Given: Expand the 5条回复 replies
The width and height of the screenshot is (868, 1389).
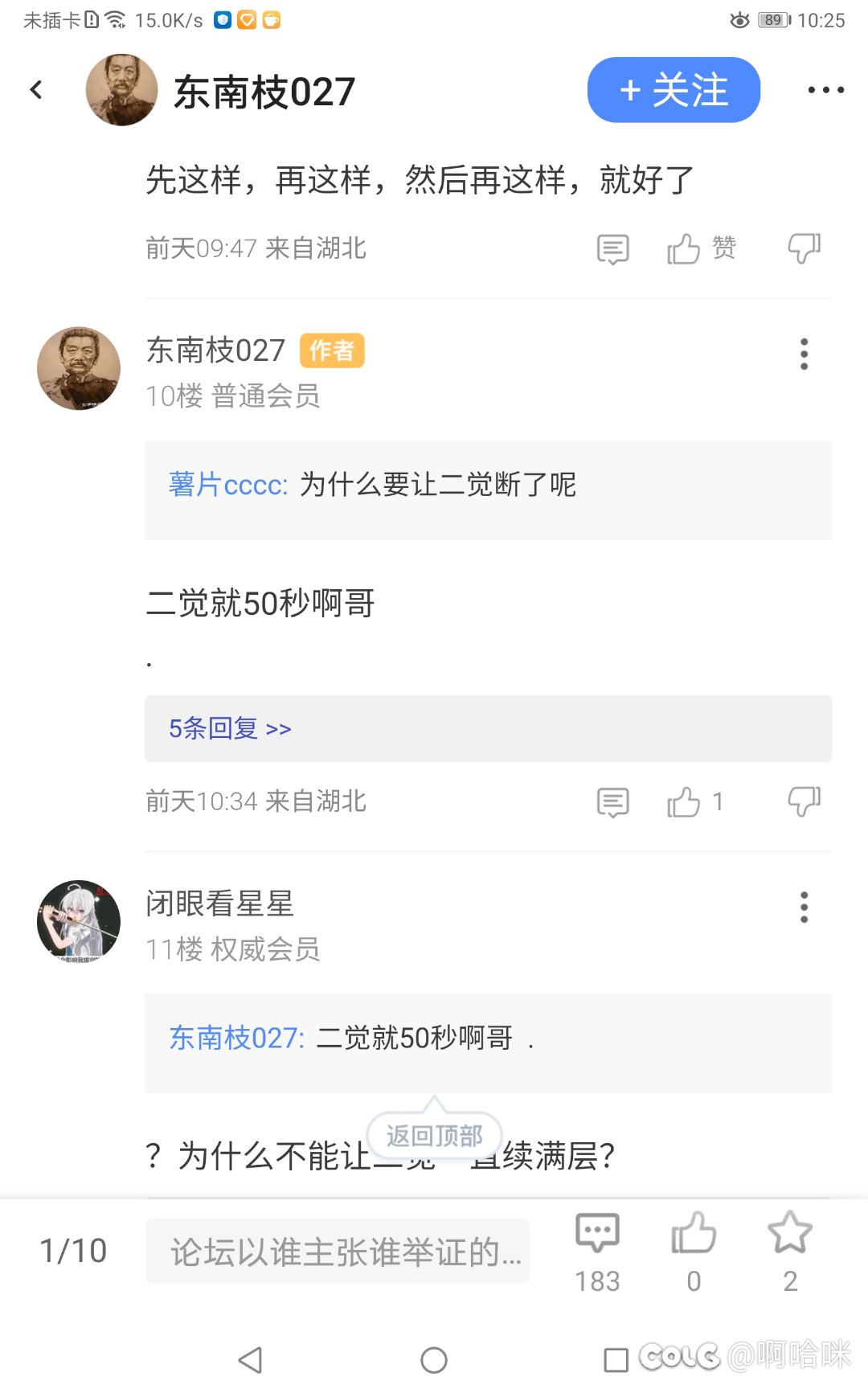Looking at the screenshot, I should [230, 728].
